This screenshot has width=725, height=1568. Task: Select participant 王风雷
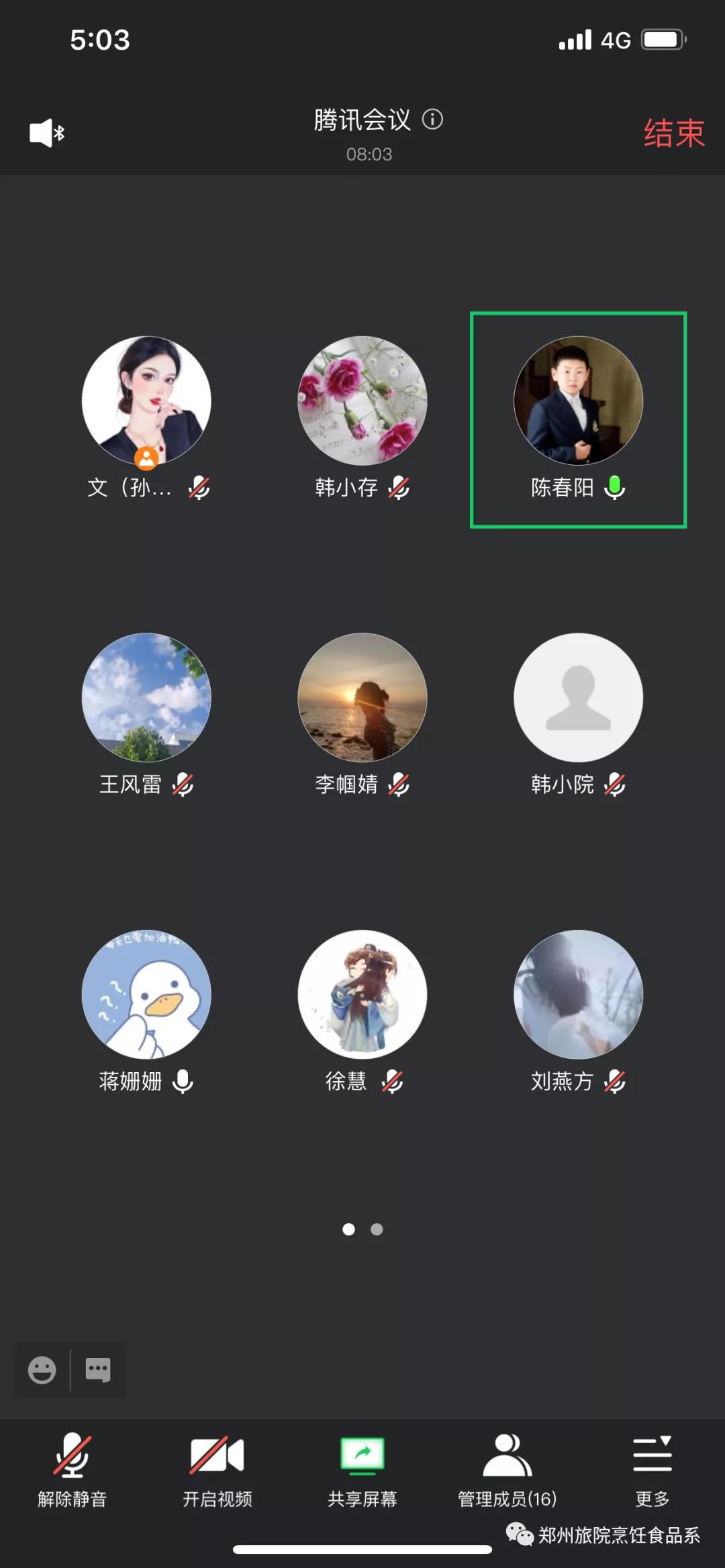[146, 698]
